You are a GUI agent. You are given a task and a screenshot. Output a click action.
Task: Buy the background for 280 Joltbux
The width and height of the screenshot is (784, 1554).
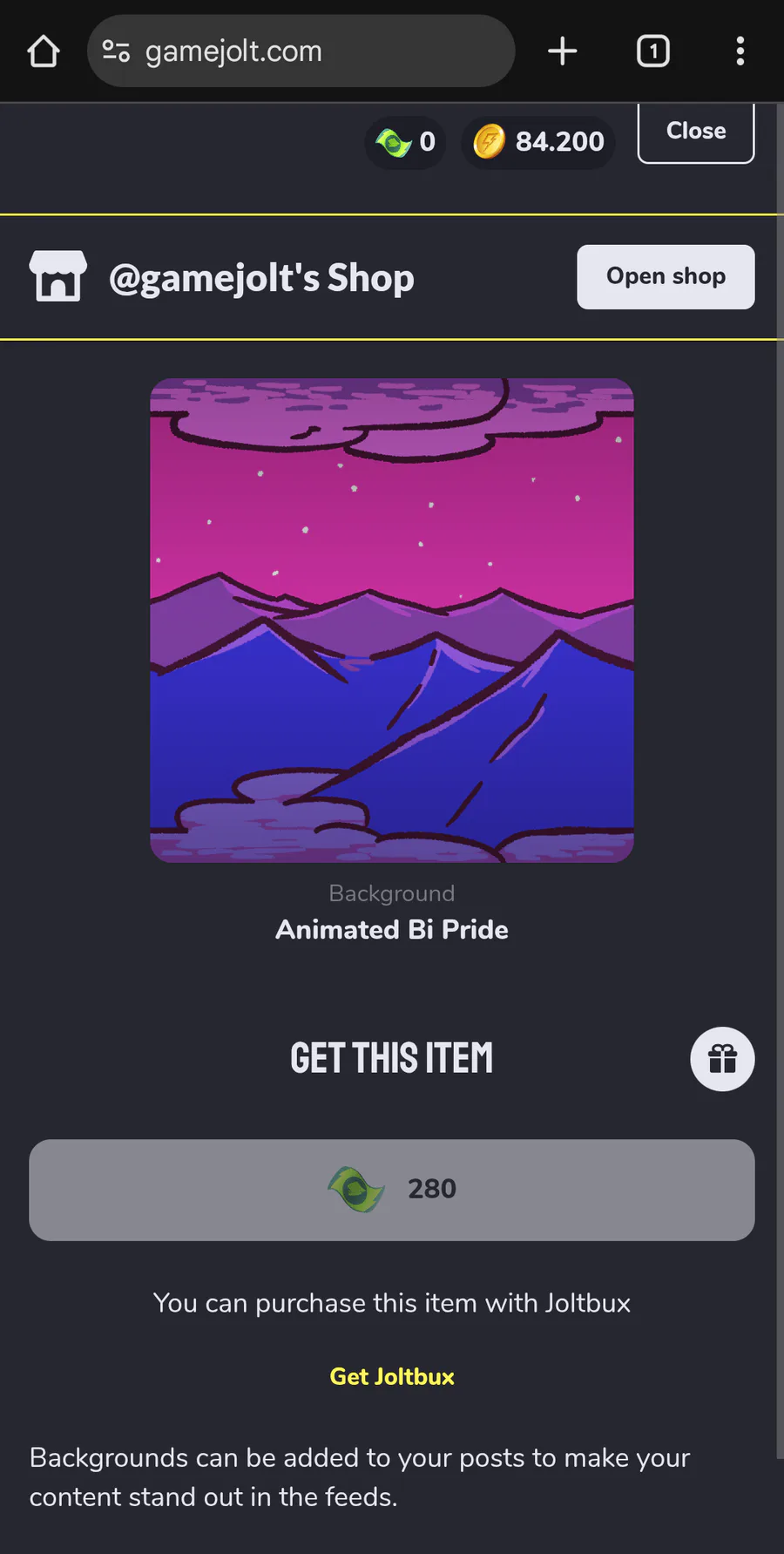pyautogui.click(x=392, y=1190)
